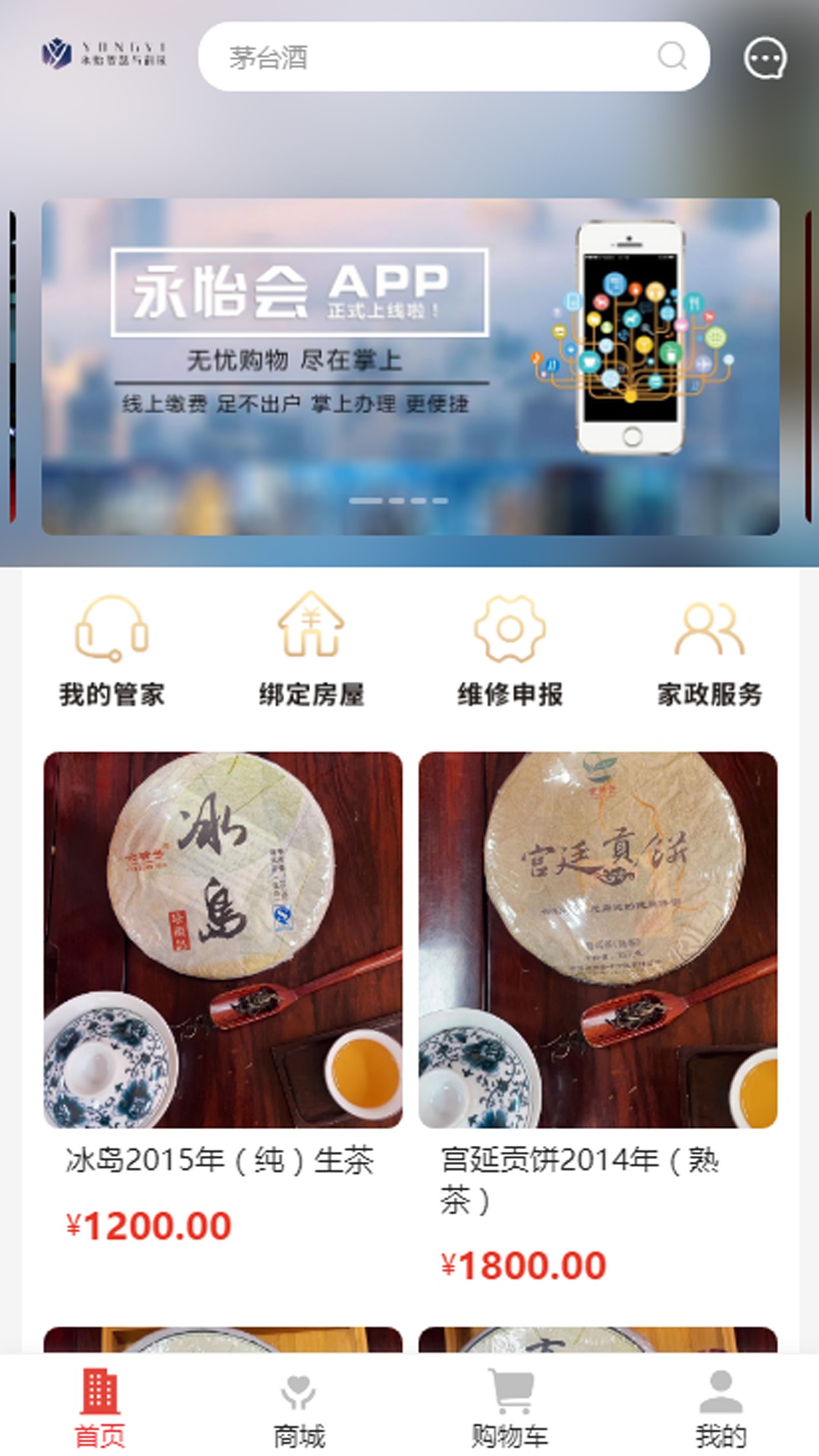Go to the 我的 tab
Screen dimensions: 819x1456
(720, 1407)
